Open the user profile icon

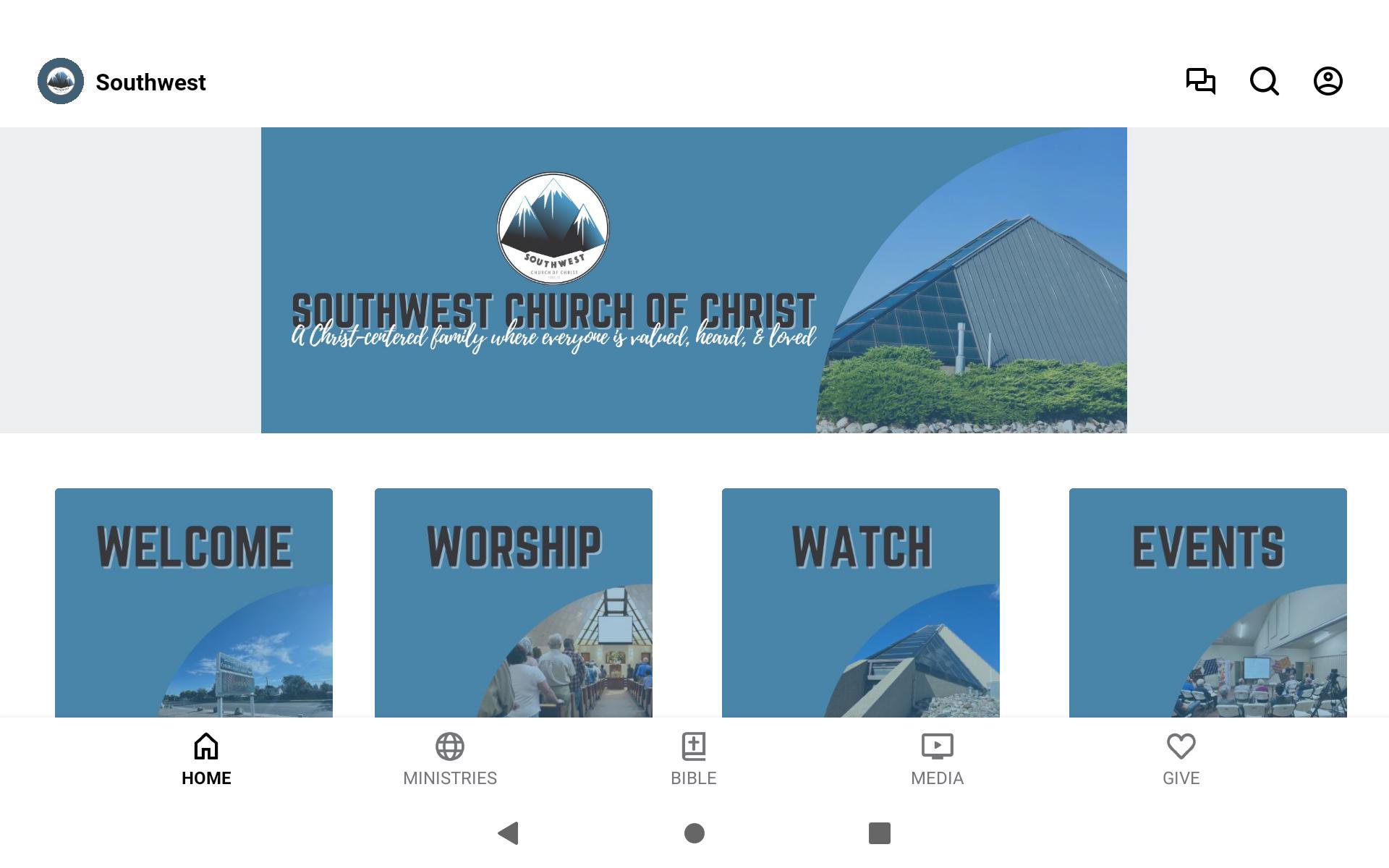pos(1328,81)
